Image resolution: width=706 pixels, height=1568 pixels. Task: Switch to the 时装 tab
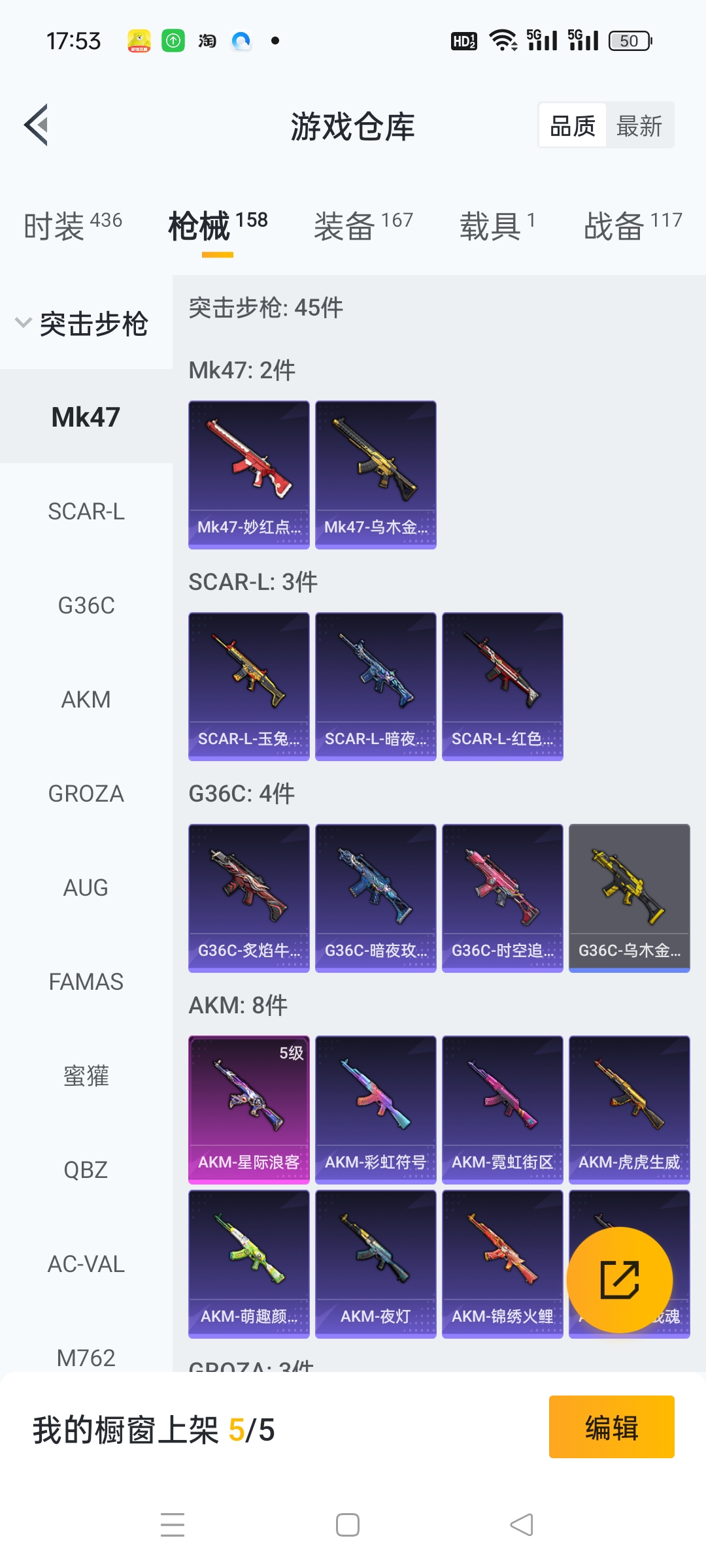[73, 226]
